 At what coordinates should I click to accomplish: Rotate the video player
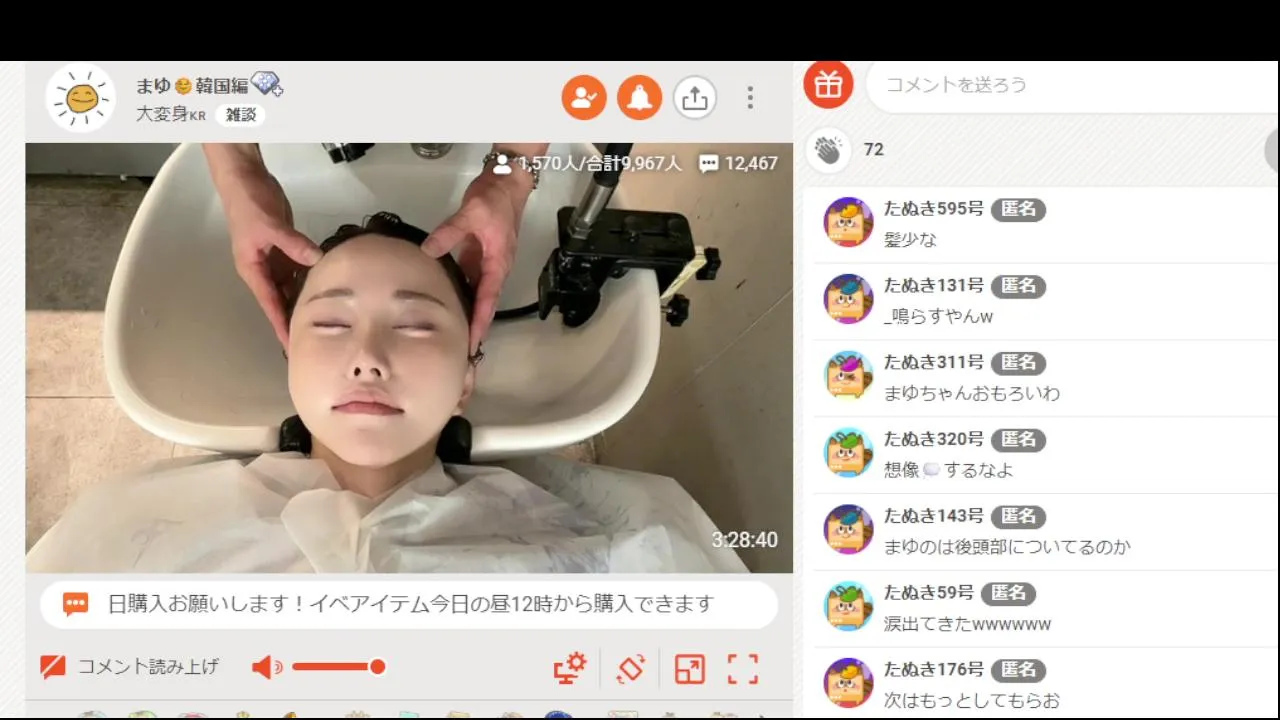point(630,668)
